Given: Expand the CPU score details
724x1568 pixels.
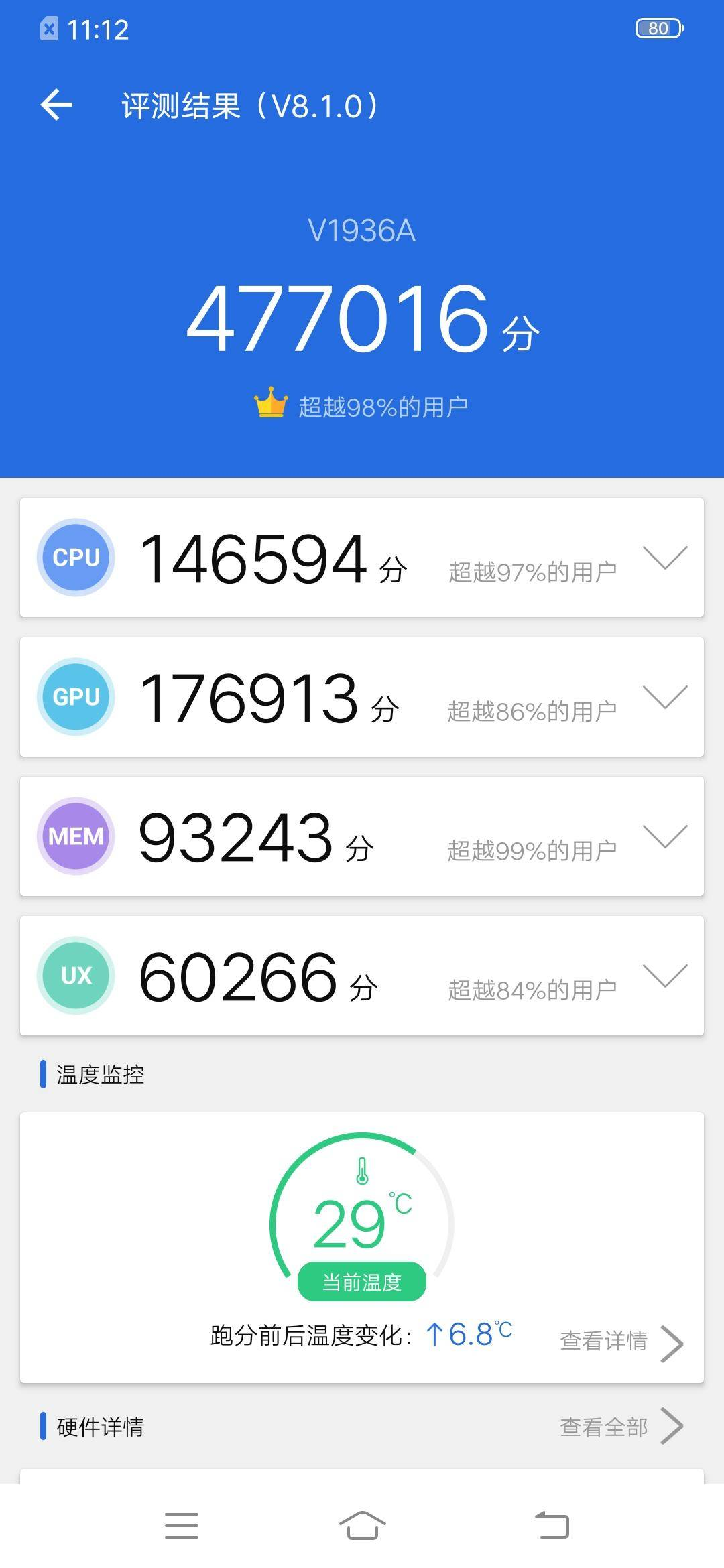Looking at the screenshot, I should coord(664,557).
